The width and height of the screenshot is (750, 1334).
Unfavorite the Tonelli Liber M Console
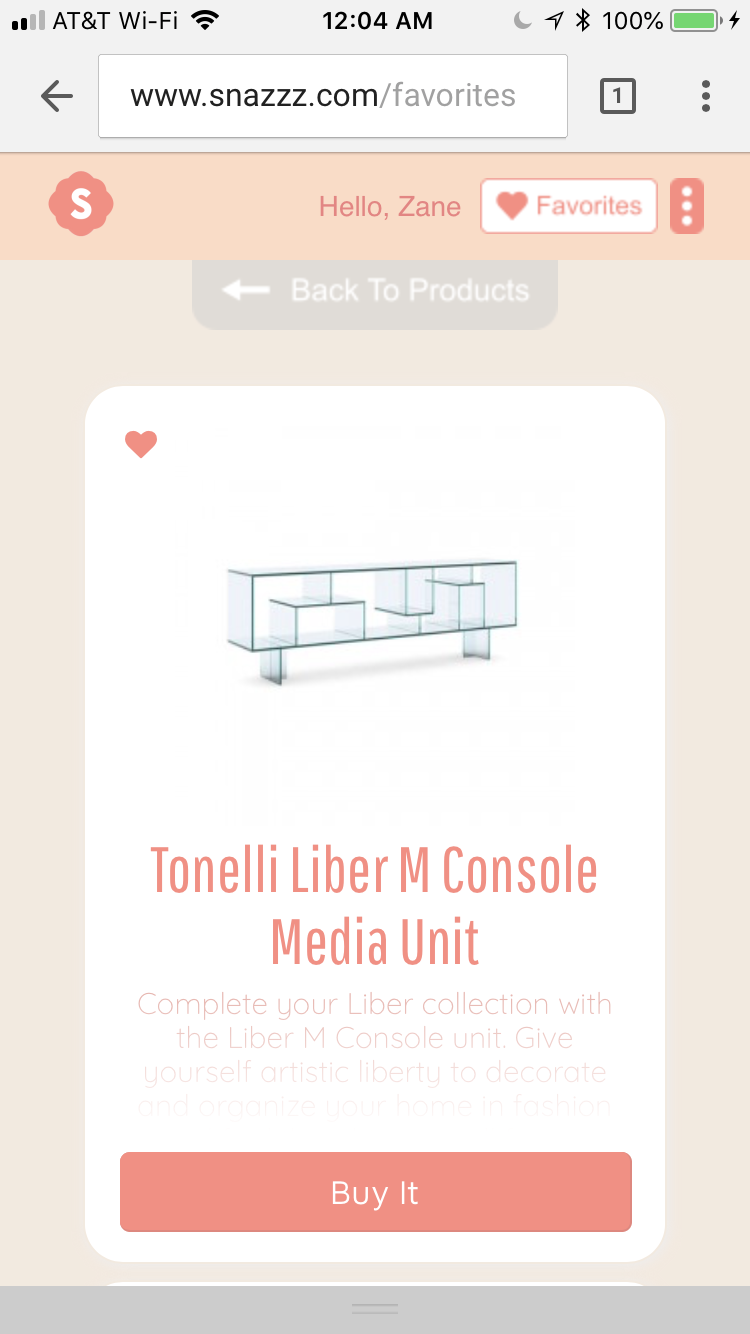click(x=141, y=444)
